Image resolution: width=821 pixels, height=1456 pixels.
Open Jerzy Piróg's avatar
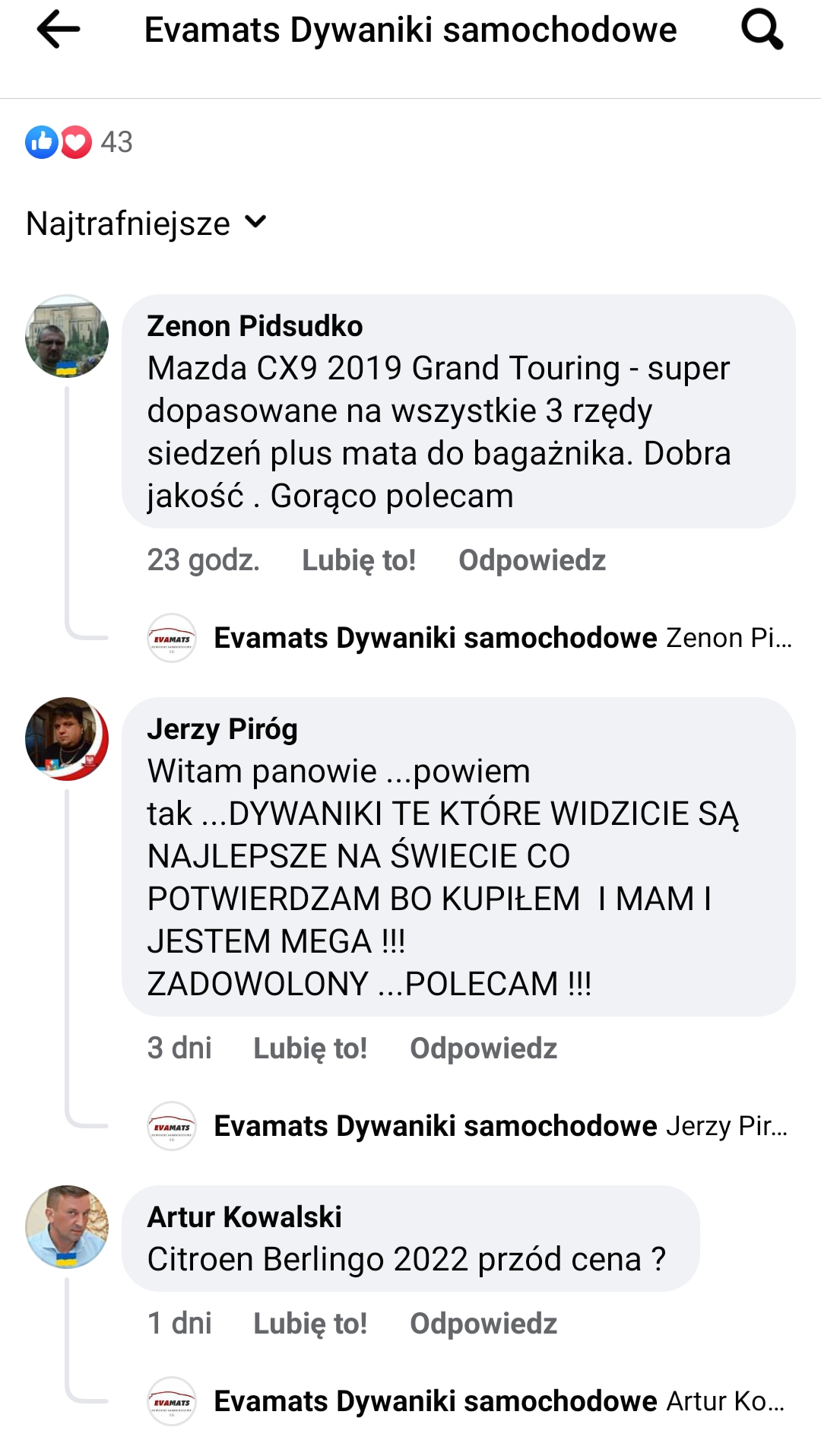67,738
